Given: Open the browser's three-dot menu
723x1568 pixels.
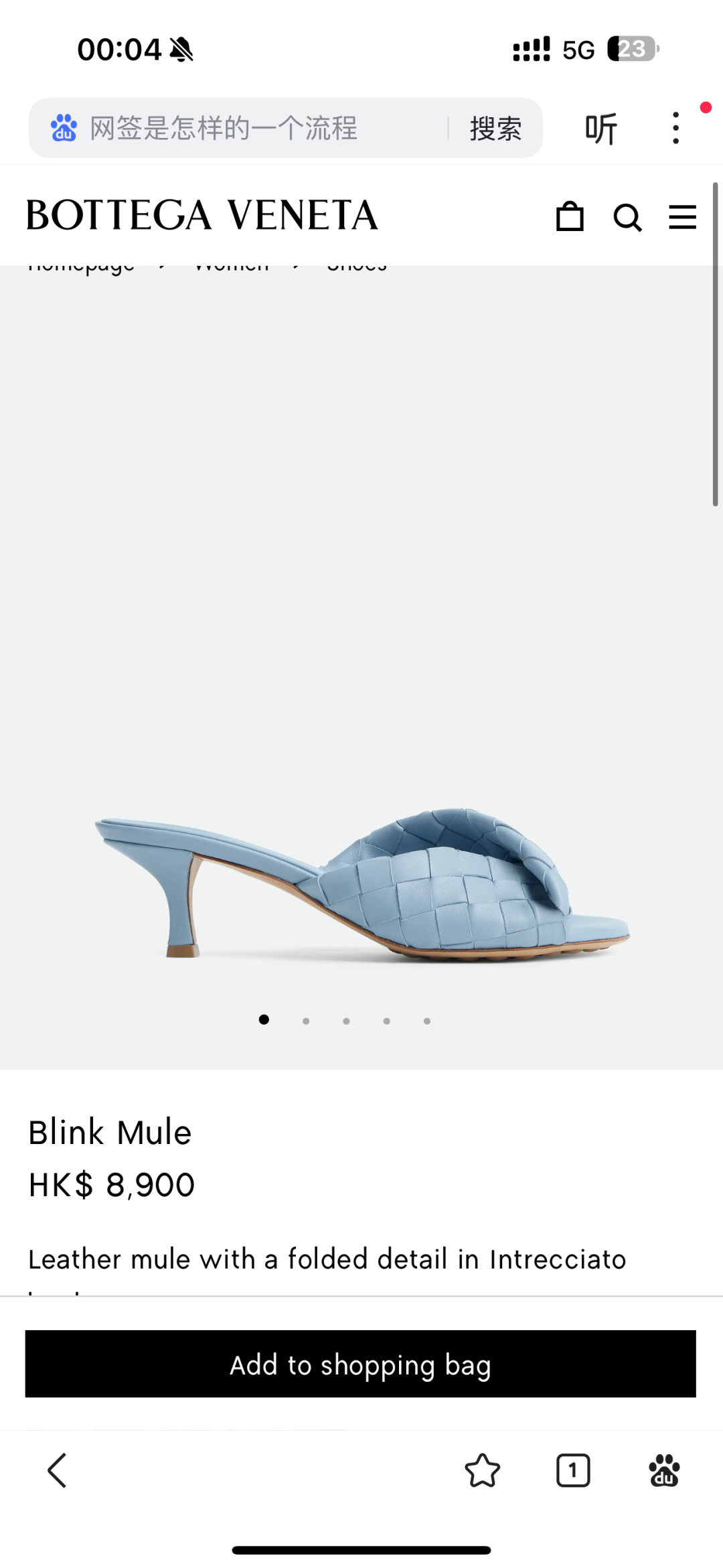Looking at the screenshot, I should point(675,127).
